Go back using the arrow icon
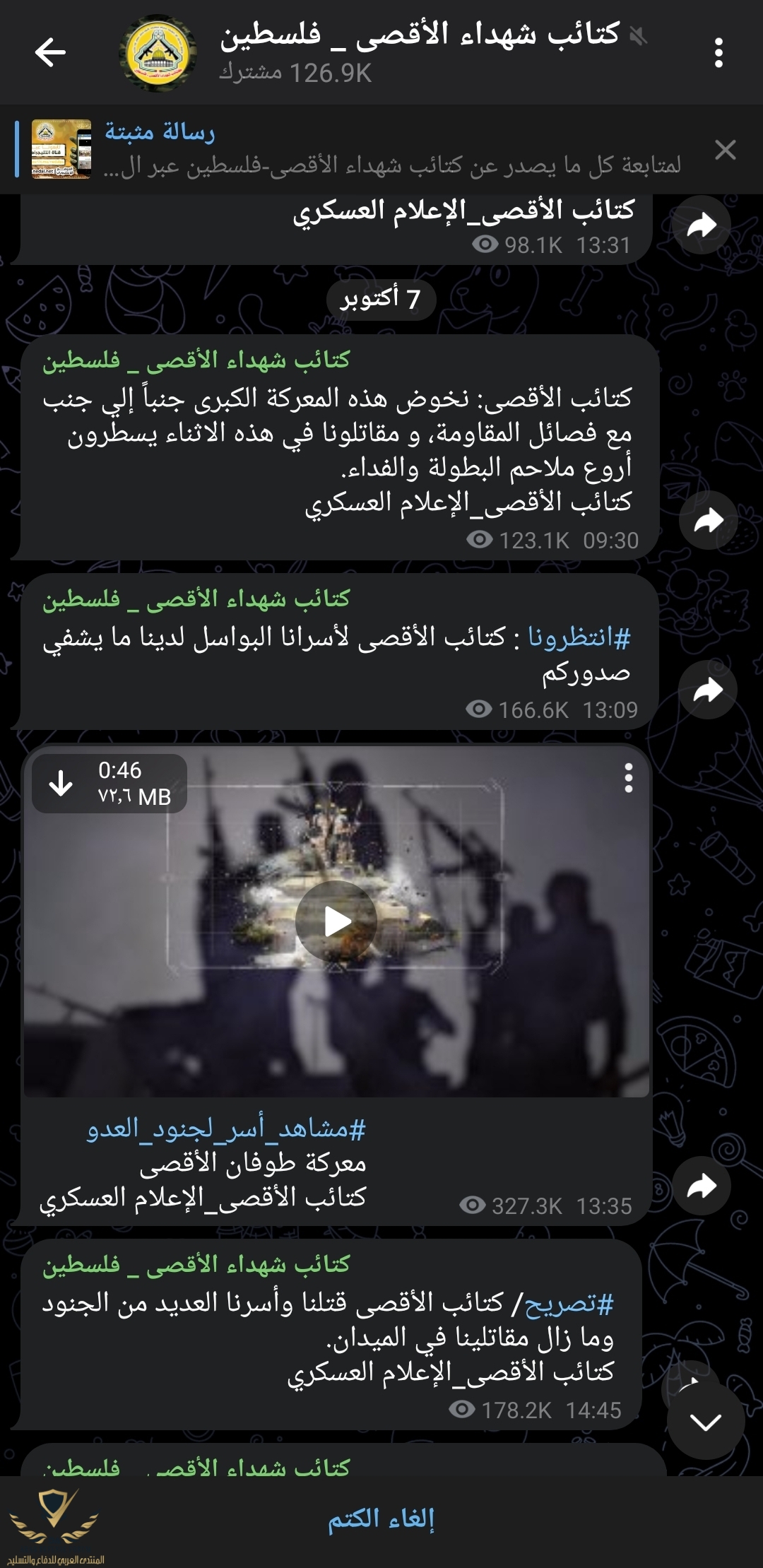The width and height of the screenshot is (763, 1568). coord(49,52)
